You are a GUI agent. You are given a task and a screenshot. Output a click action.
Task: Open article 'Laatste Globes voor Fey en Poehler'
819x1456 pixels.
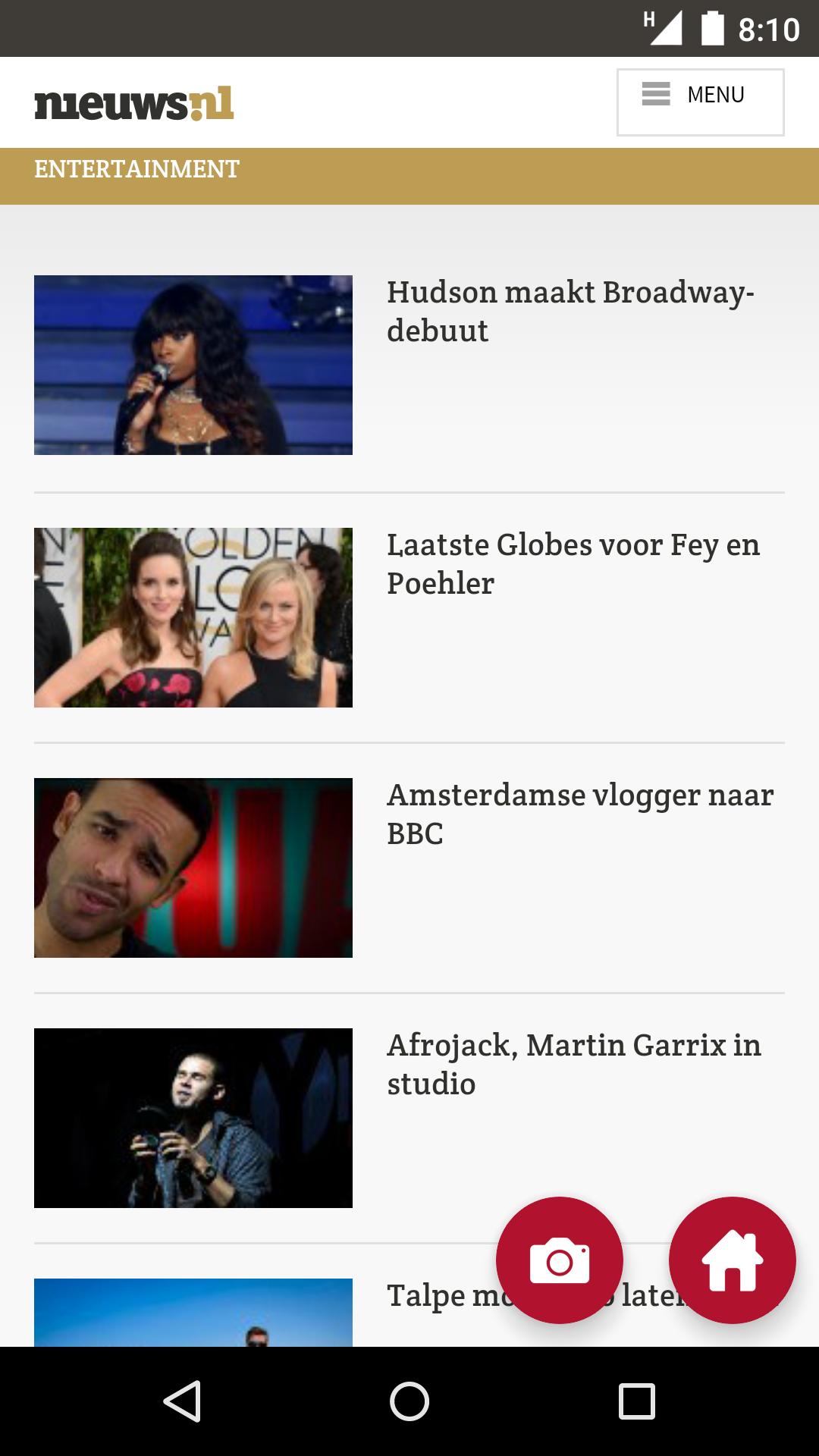tap(573, 563)
